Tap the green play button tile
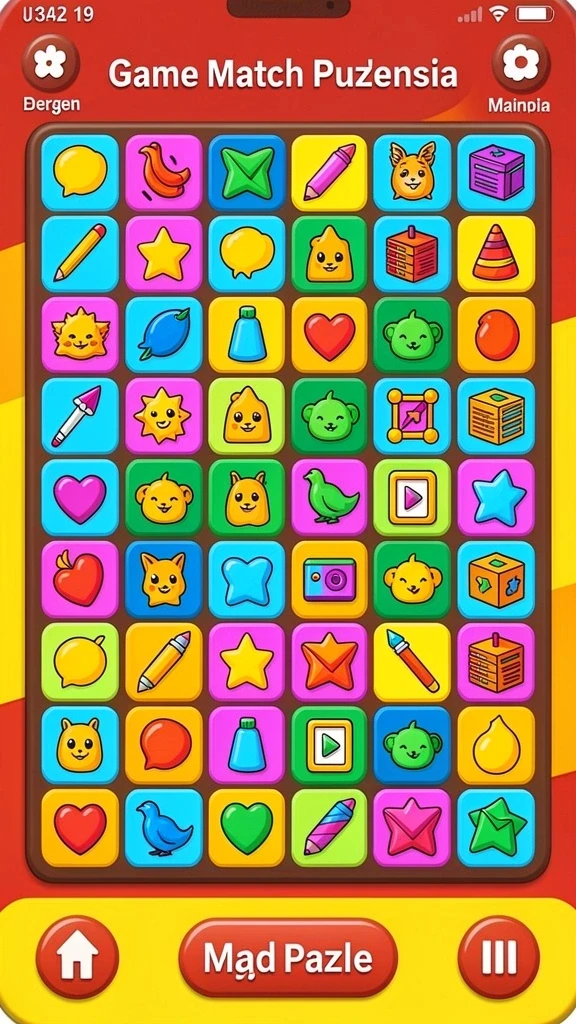The width and height of the screenshot is (576, 1024). click(330, 745)
